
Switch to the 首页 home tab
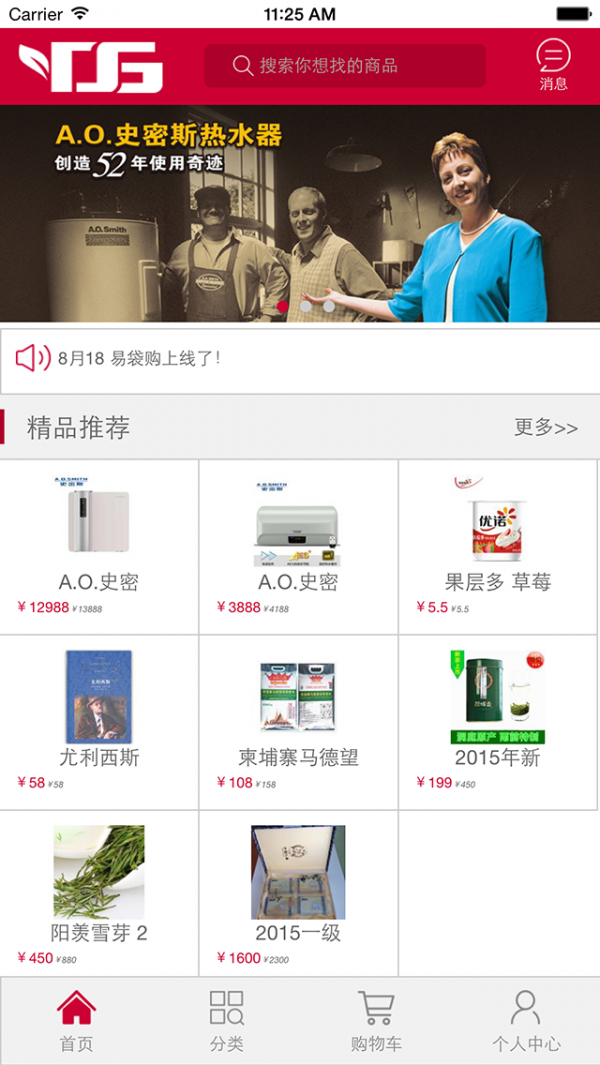click(76, 1021)
